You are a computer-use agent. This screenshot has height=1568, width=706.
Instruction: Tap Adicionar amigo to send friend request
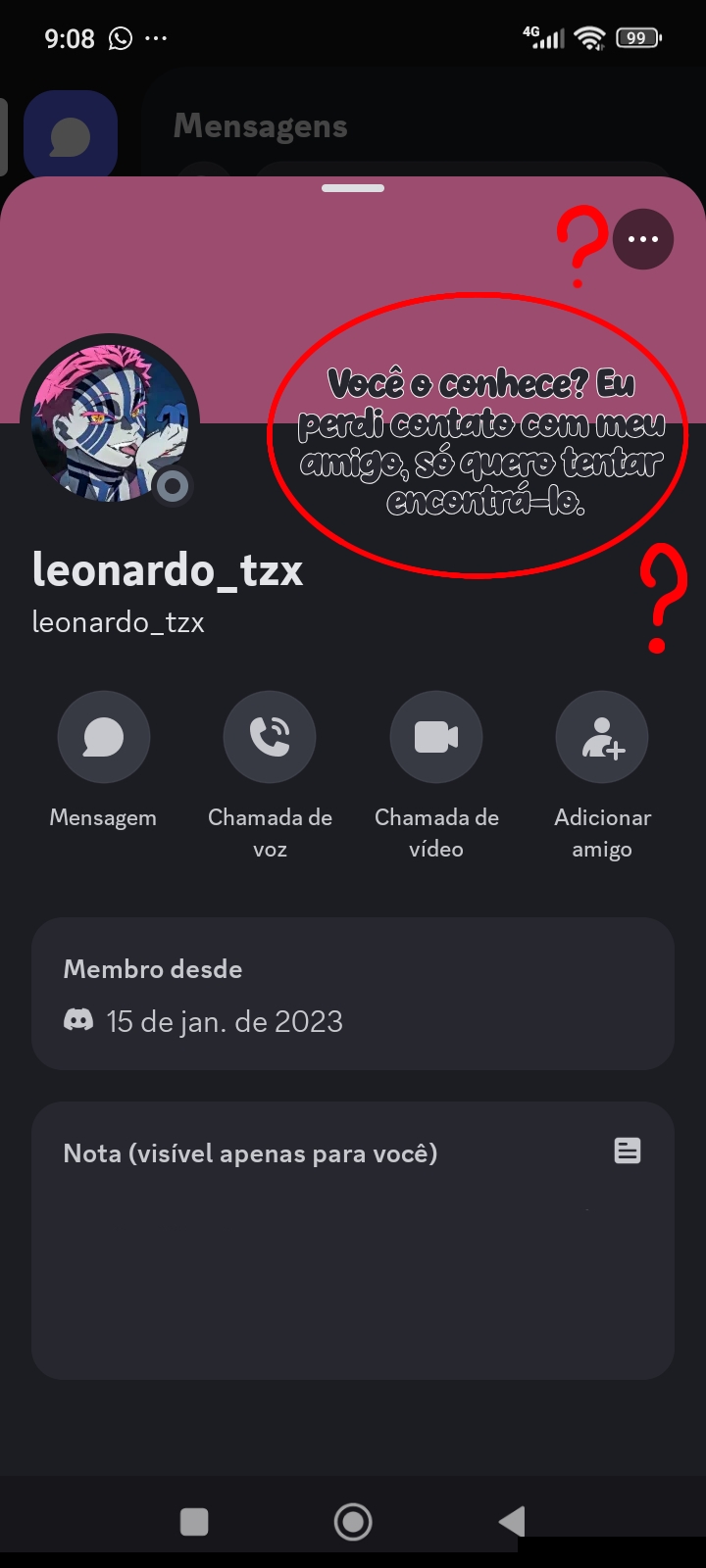[602, 737]
